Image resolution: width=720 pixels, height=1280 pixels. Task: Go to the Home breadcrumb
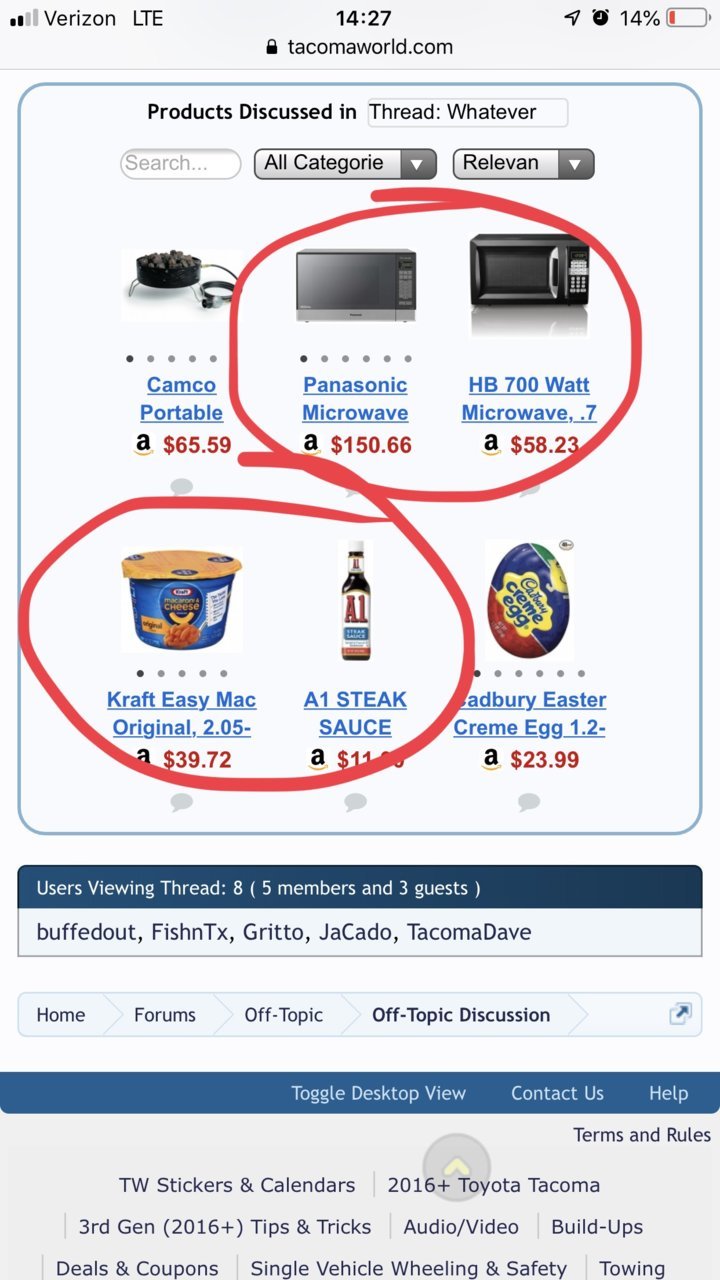coord(61,1015)
